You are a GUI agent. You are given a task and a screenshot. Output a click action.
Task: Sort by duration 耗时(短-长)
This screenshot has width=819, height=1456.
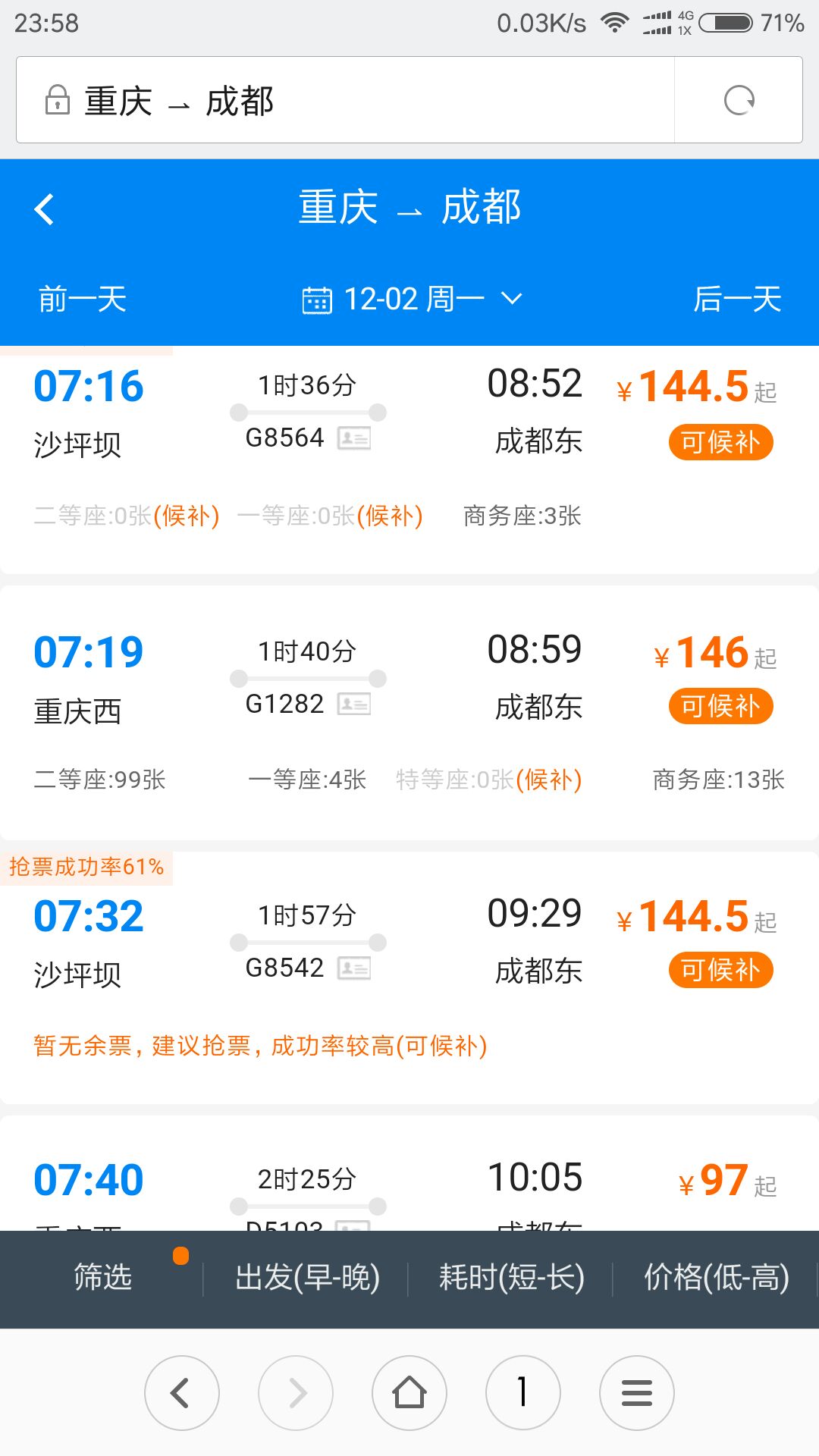pyautogui.click(x=511, y=1277)
